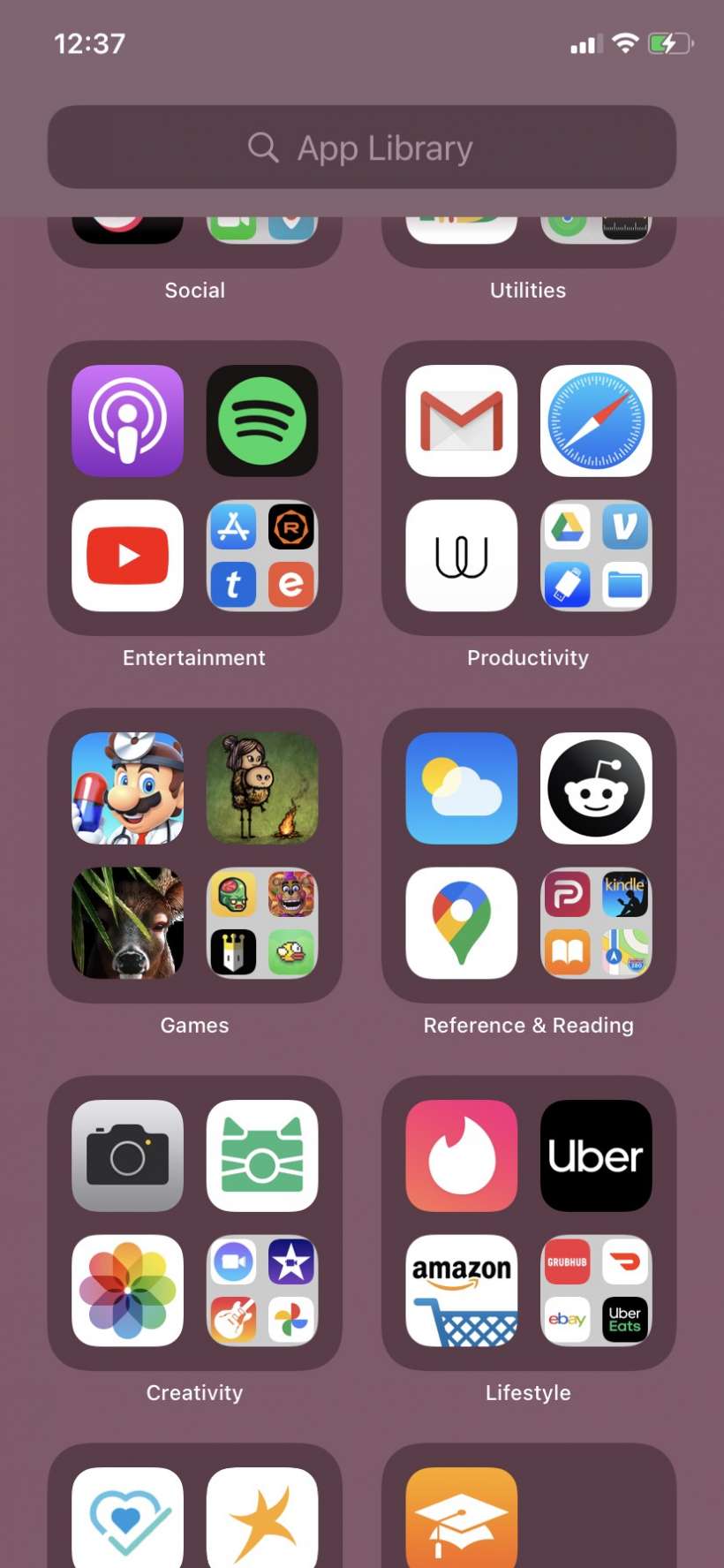The width and height of the screenshot is (724, 1568).
Task: Open Gmail in the Productivity folder
Action: (461, 420)
